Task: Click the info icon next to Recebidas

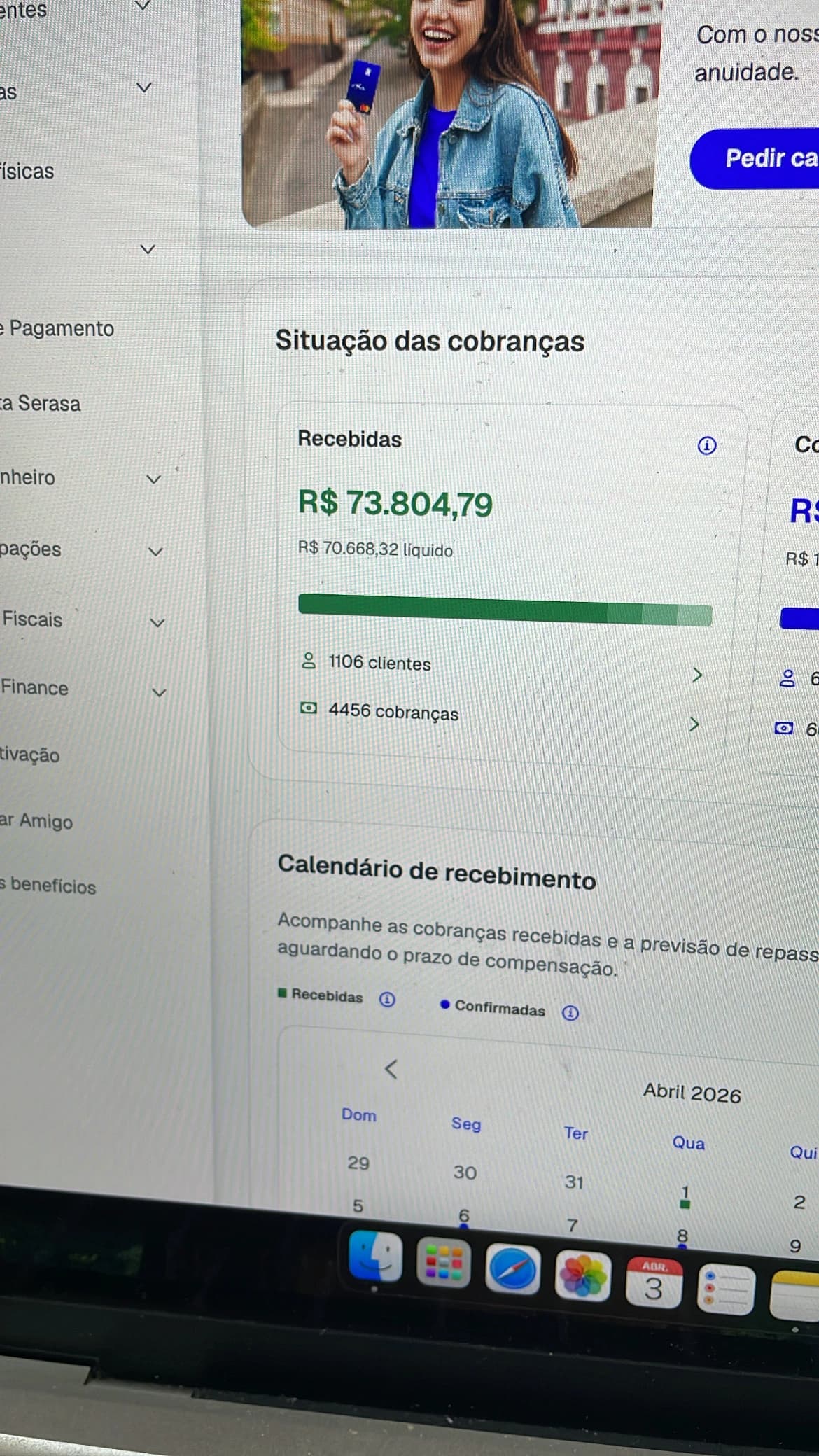Action: [x=707, y=446]
